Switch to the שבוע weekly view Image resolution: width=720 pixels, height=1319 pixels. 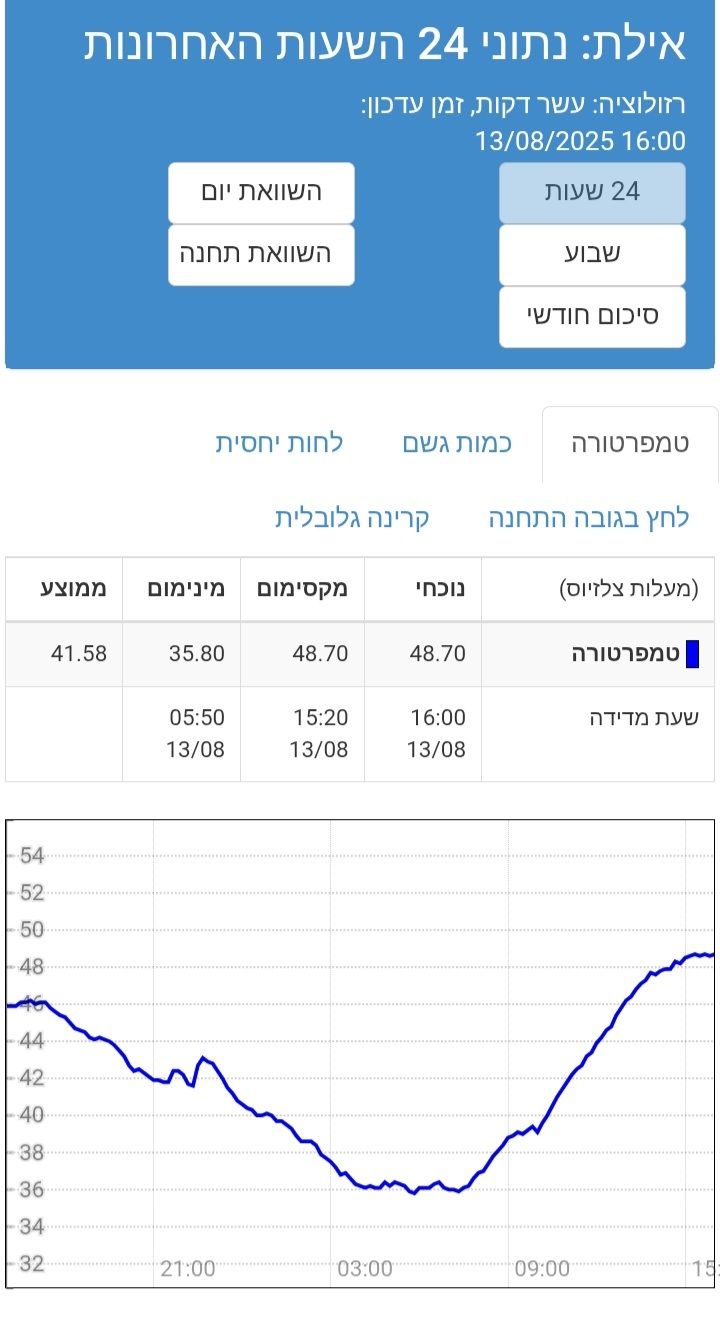(x=592, y=254)
